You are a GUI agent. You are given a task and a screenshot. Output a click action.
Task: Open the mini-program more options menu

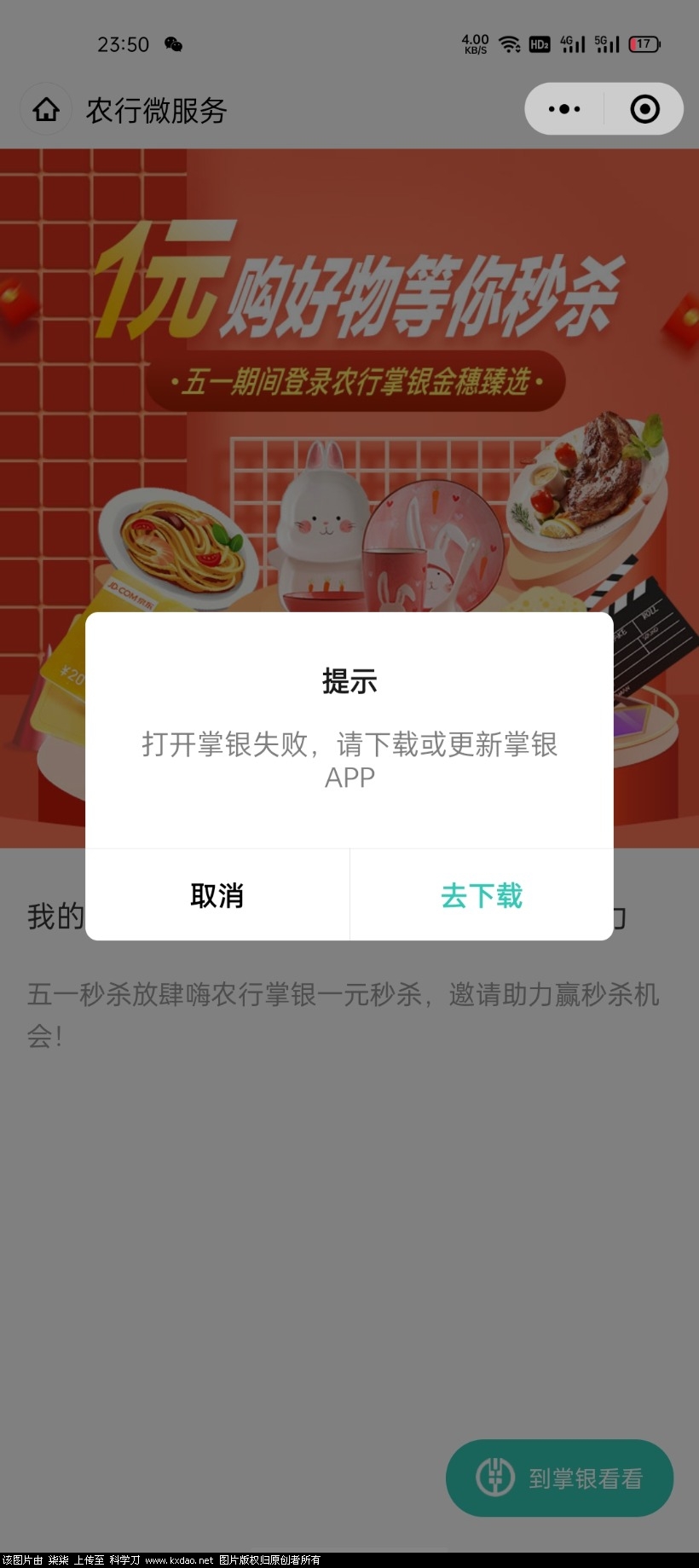coord(562,109)
